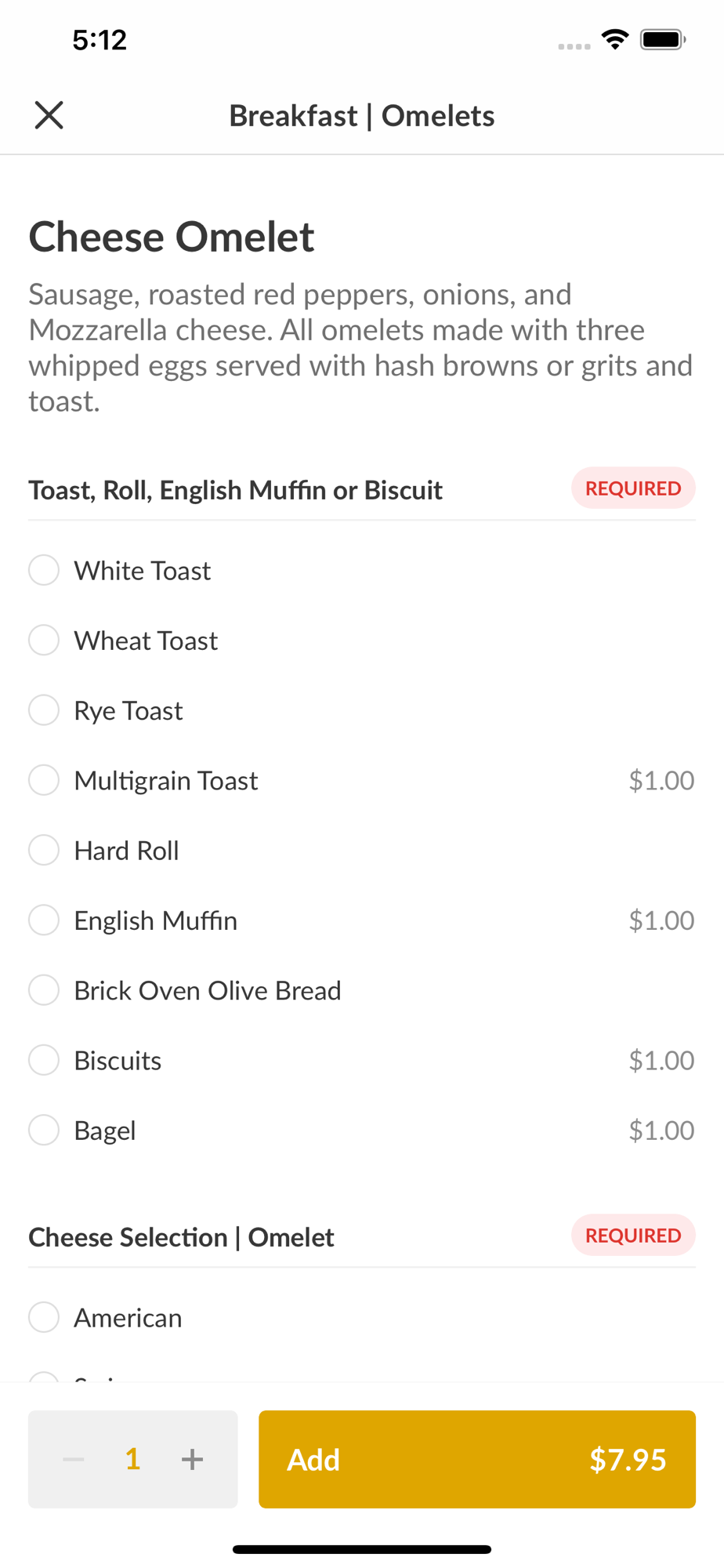Decrease quantity with the minus button
724x1568 pixels.
[74, 1459]
